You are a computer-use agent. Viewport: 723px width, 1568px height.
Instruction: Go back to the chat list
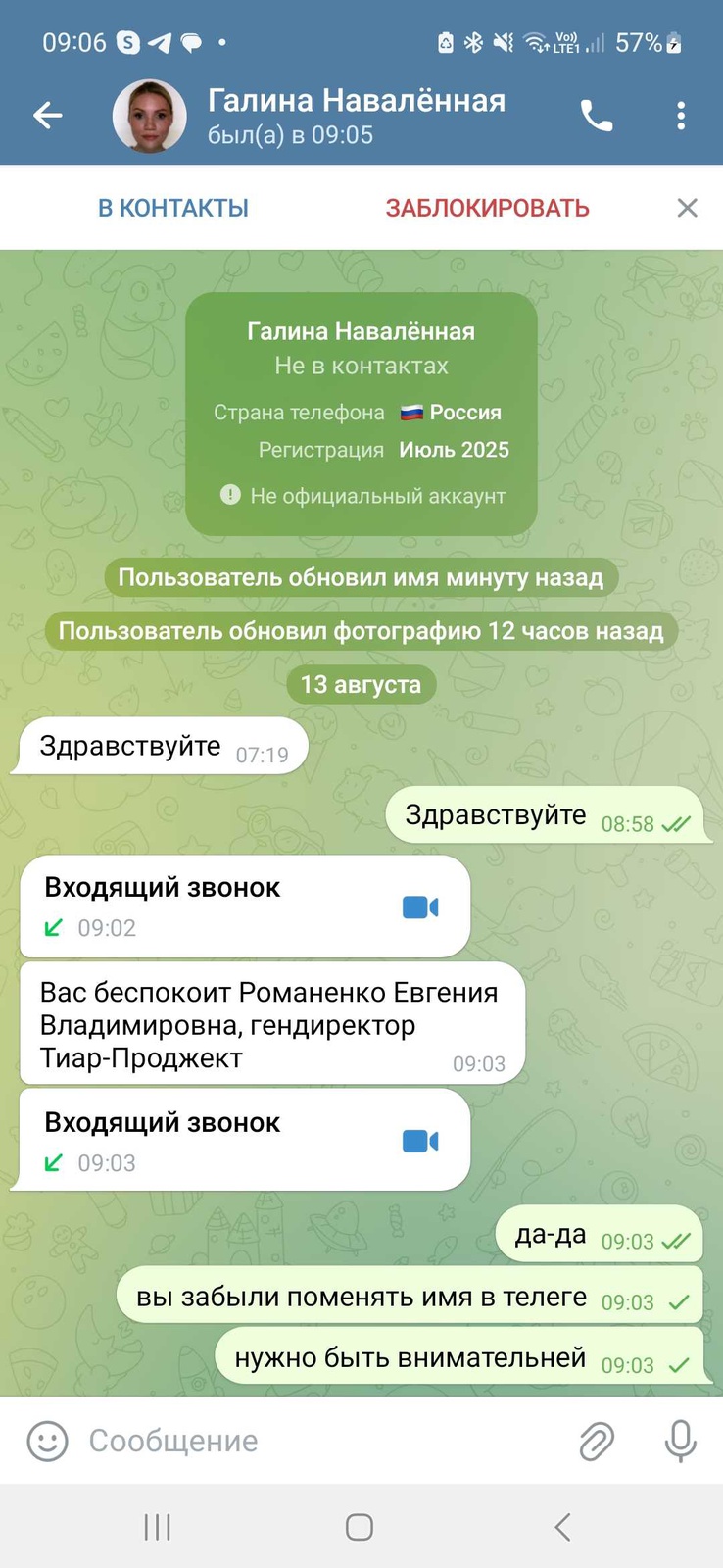(47, 116)
